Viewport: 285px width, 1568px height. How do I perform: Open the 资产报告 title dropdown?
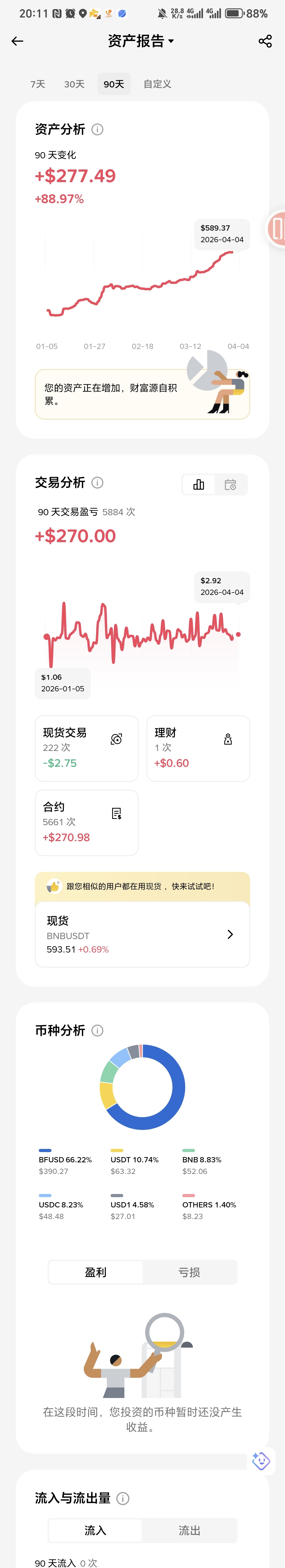[141, 41]
